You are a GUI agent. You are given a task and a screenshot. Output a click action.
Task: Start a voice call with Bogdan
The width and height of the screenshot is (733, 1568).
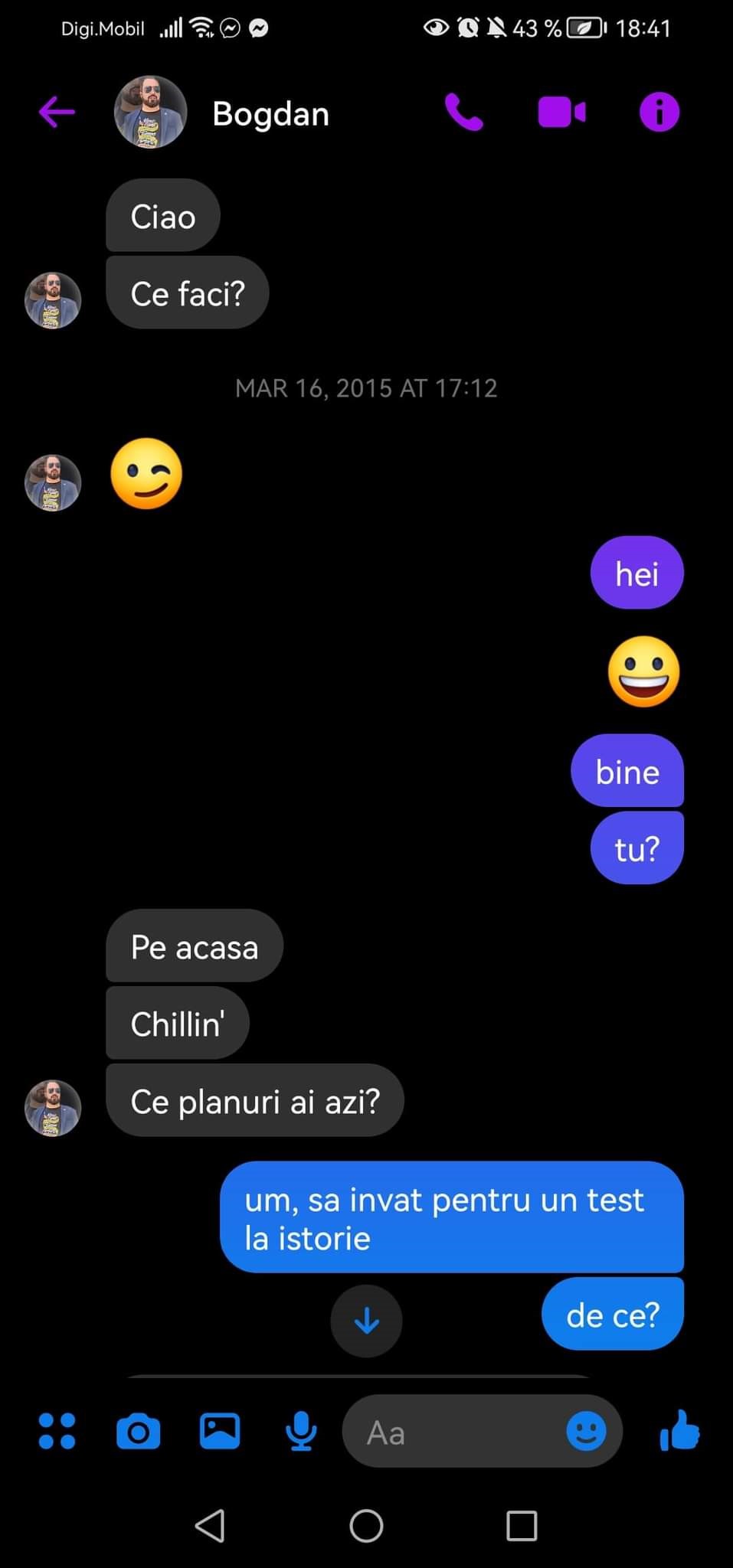pos(463,112)
